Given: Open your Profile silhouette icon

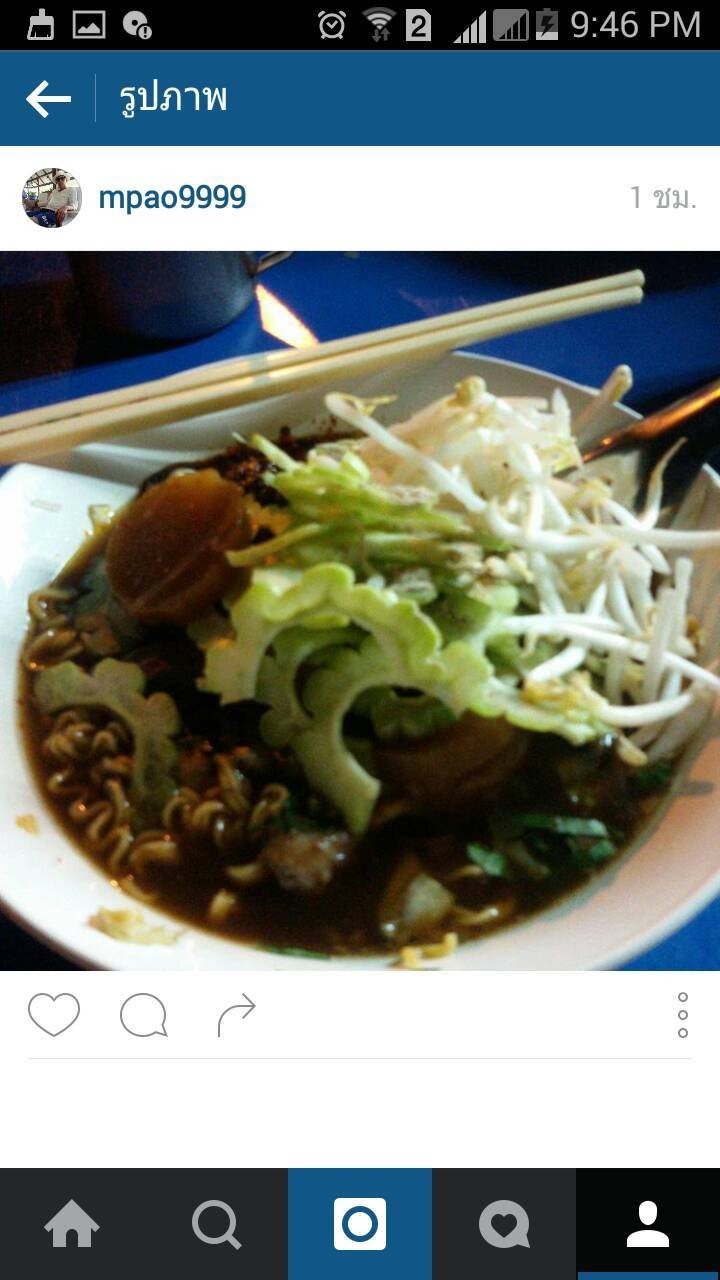Looking at the screenshot, I should pos(648,1222).
